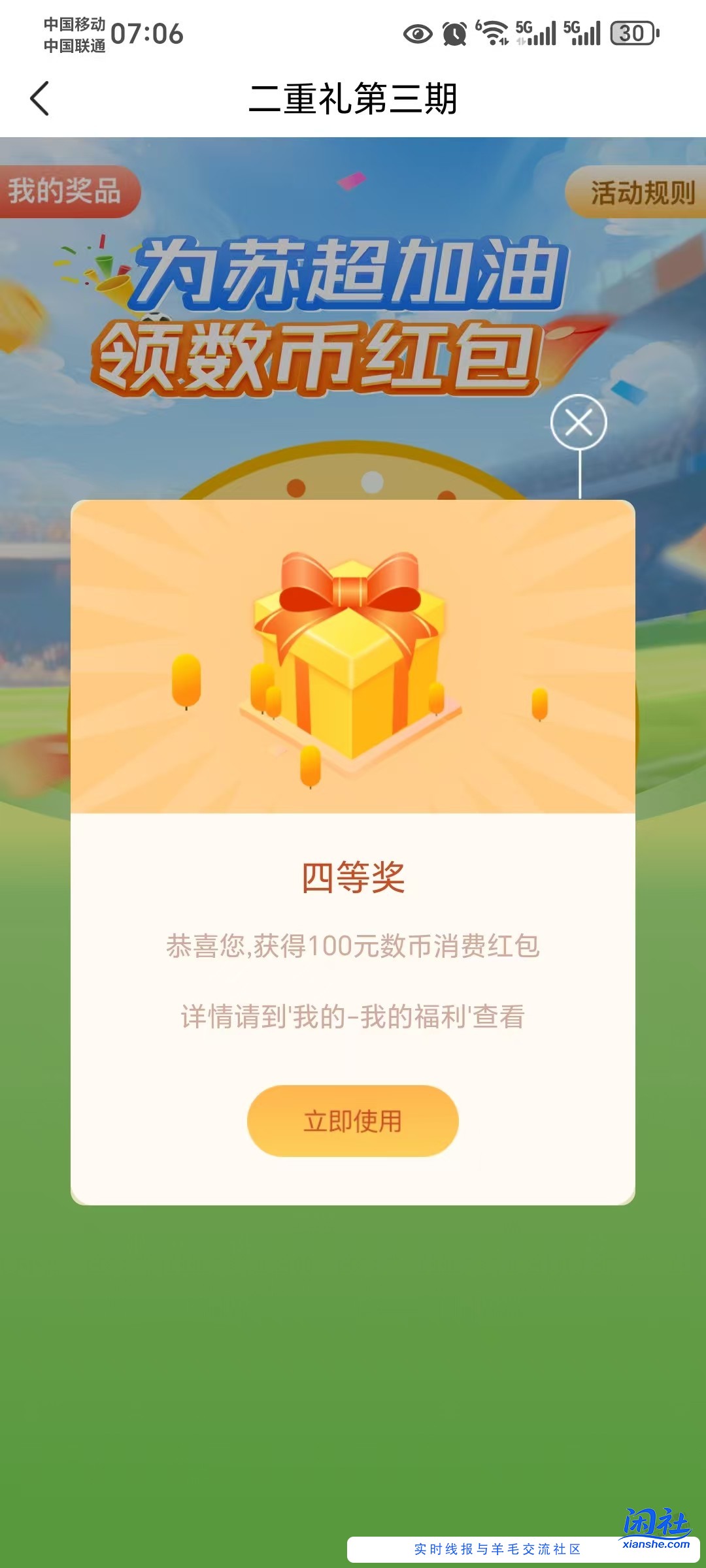This screenshot has height=1568, width=706.
Task: Tap the back arrow at top left
Action: 39,98
